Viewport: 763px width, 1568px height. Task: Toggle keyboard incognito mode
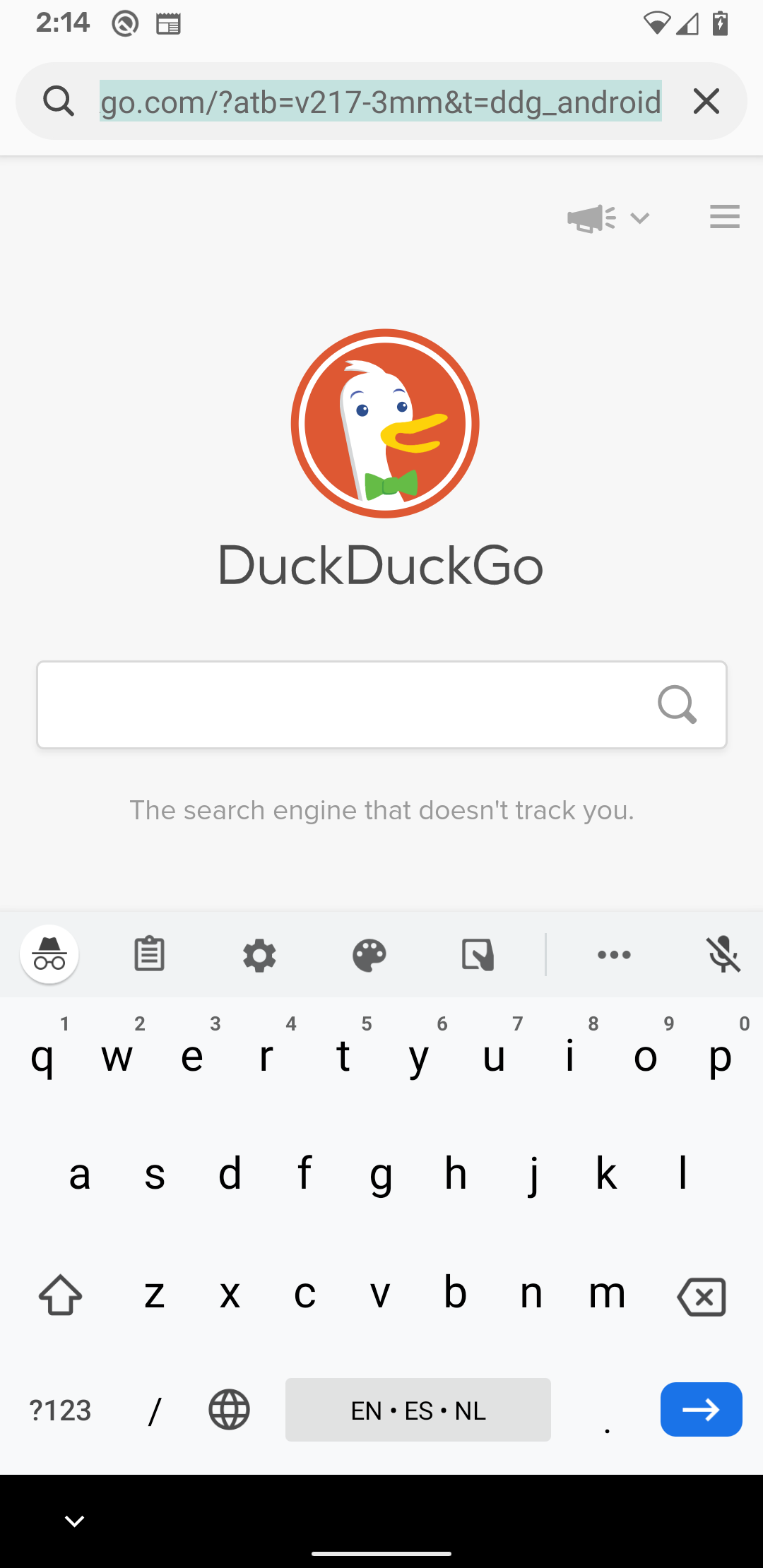(x=49, y=954)
